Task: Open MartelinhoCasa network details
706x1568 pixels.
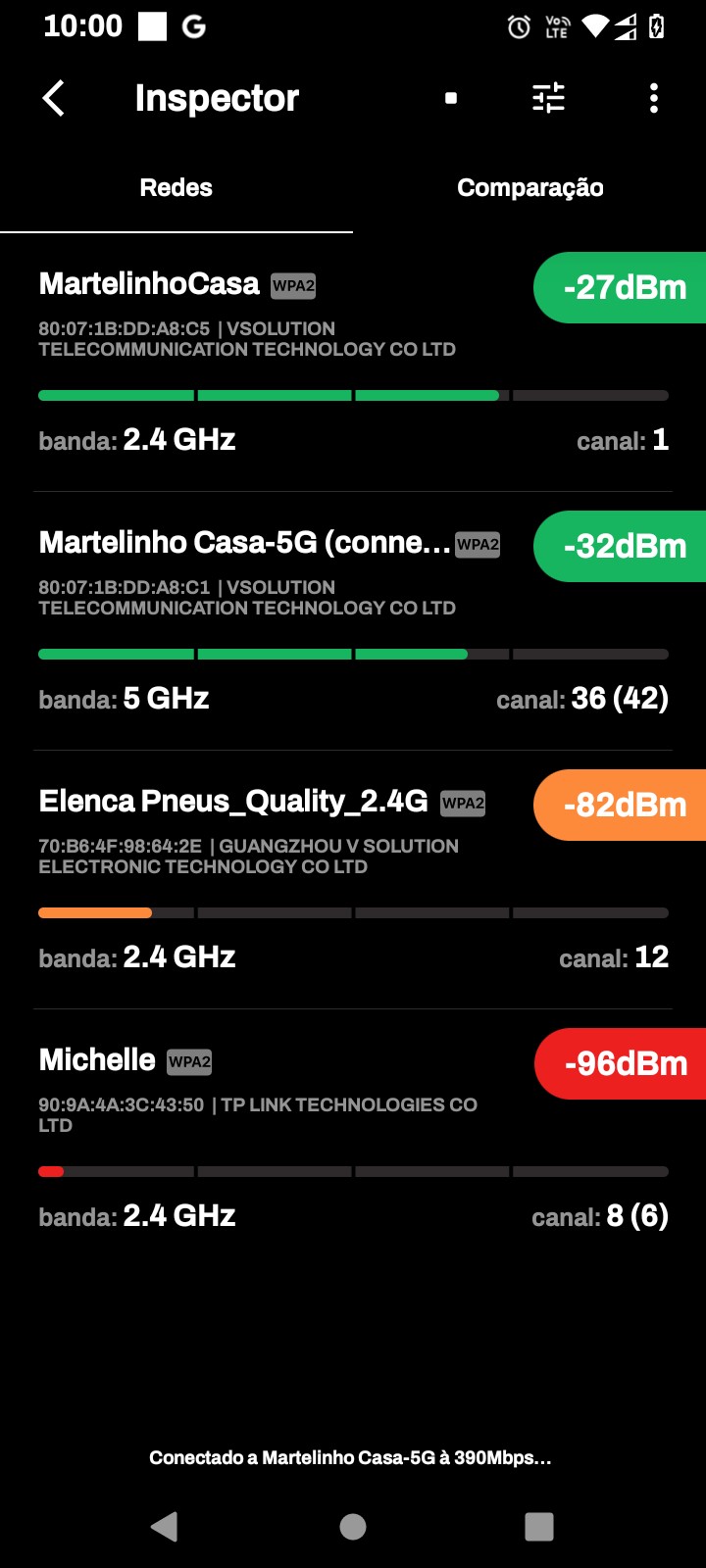Action: point(294,363)
